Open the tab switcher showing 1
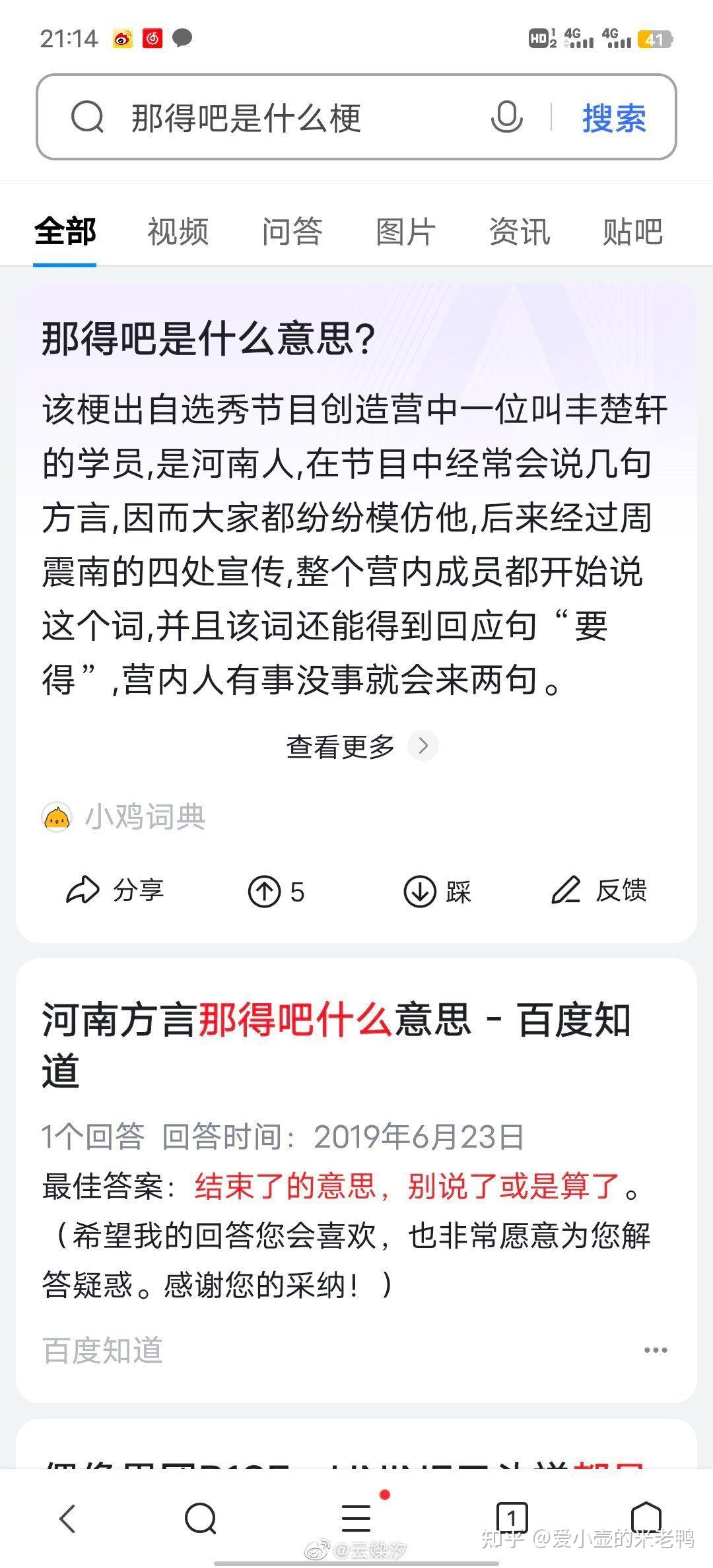This screenshot has width=713, height=1568. 512,1517
